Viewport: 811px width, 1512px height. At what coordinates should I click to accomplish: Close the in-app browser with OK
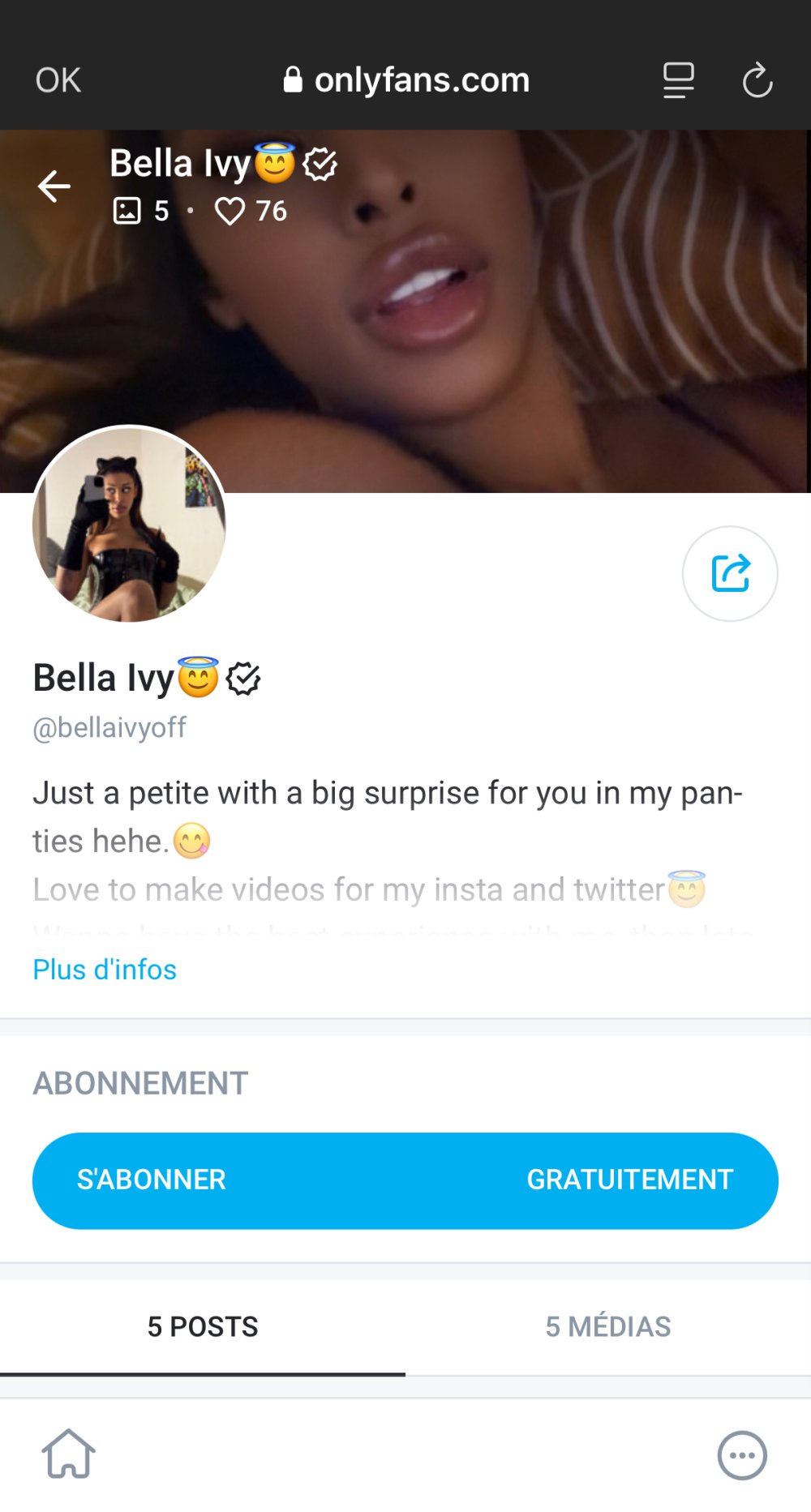pos(58,80)
